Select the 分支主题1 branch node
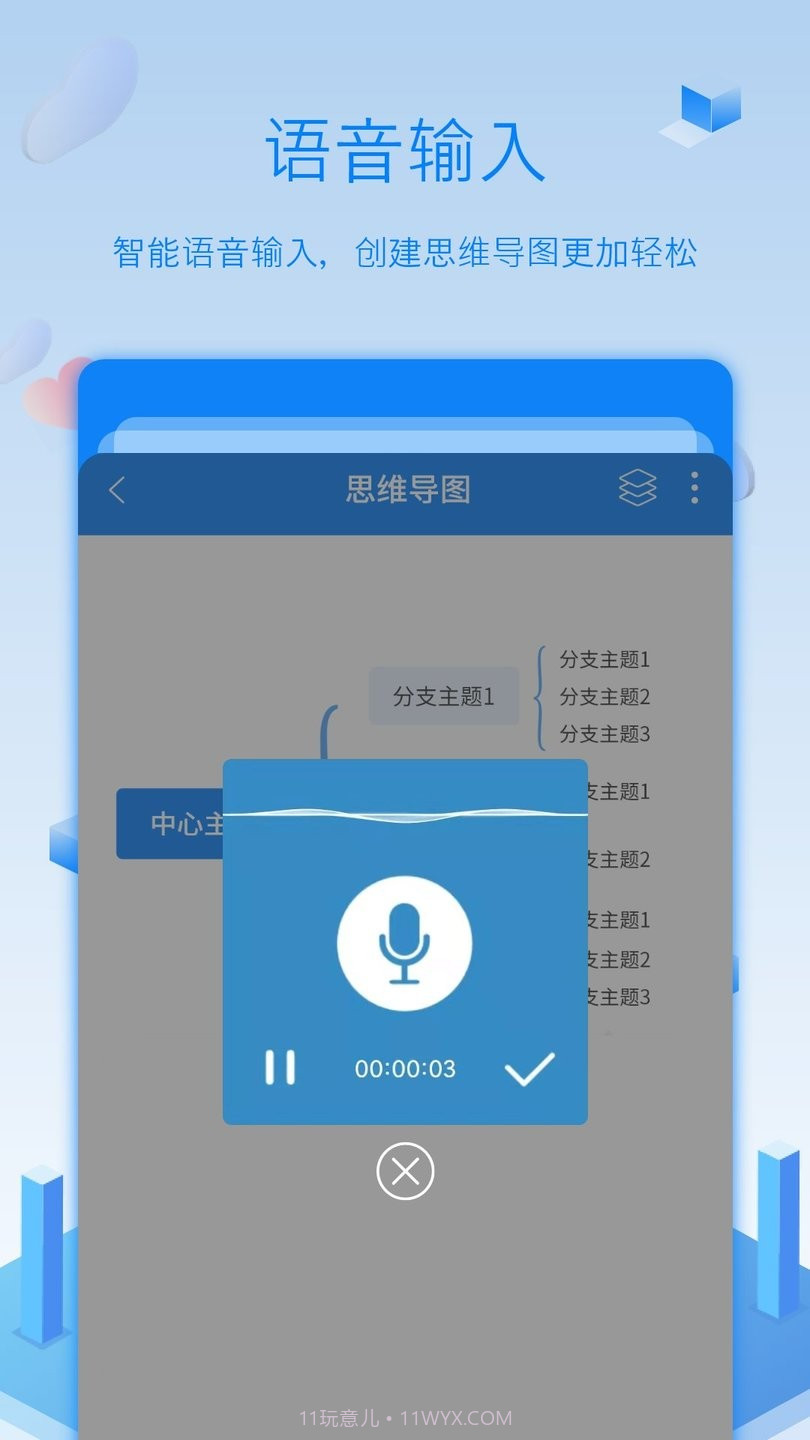The image size is (810, 1440). tap(444, 695)
